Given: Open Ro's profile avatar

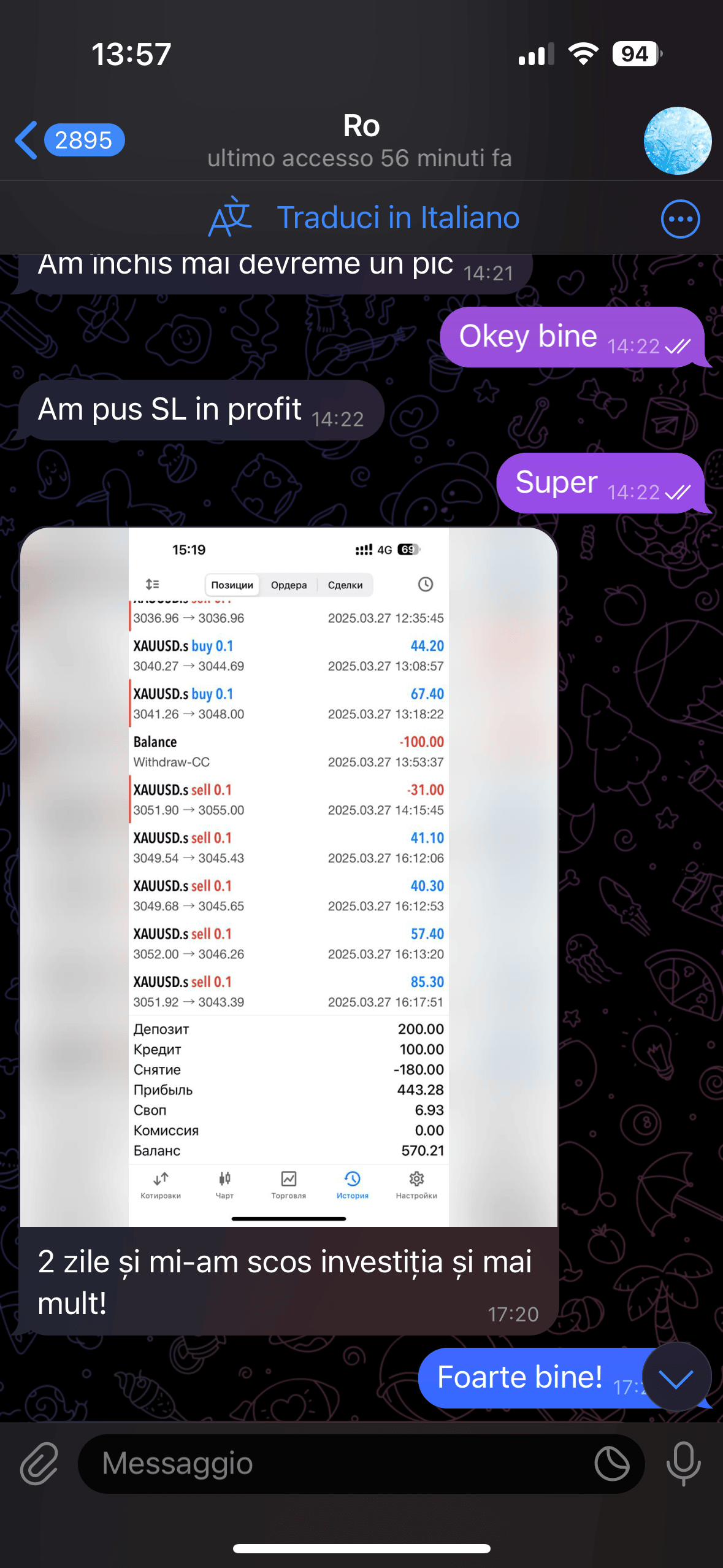Looking at the screenshot, I should [677, 141].
